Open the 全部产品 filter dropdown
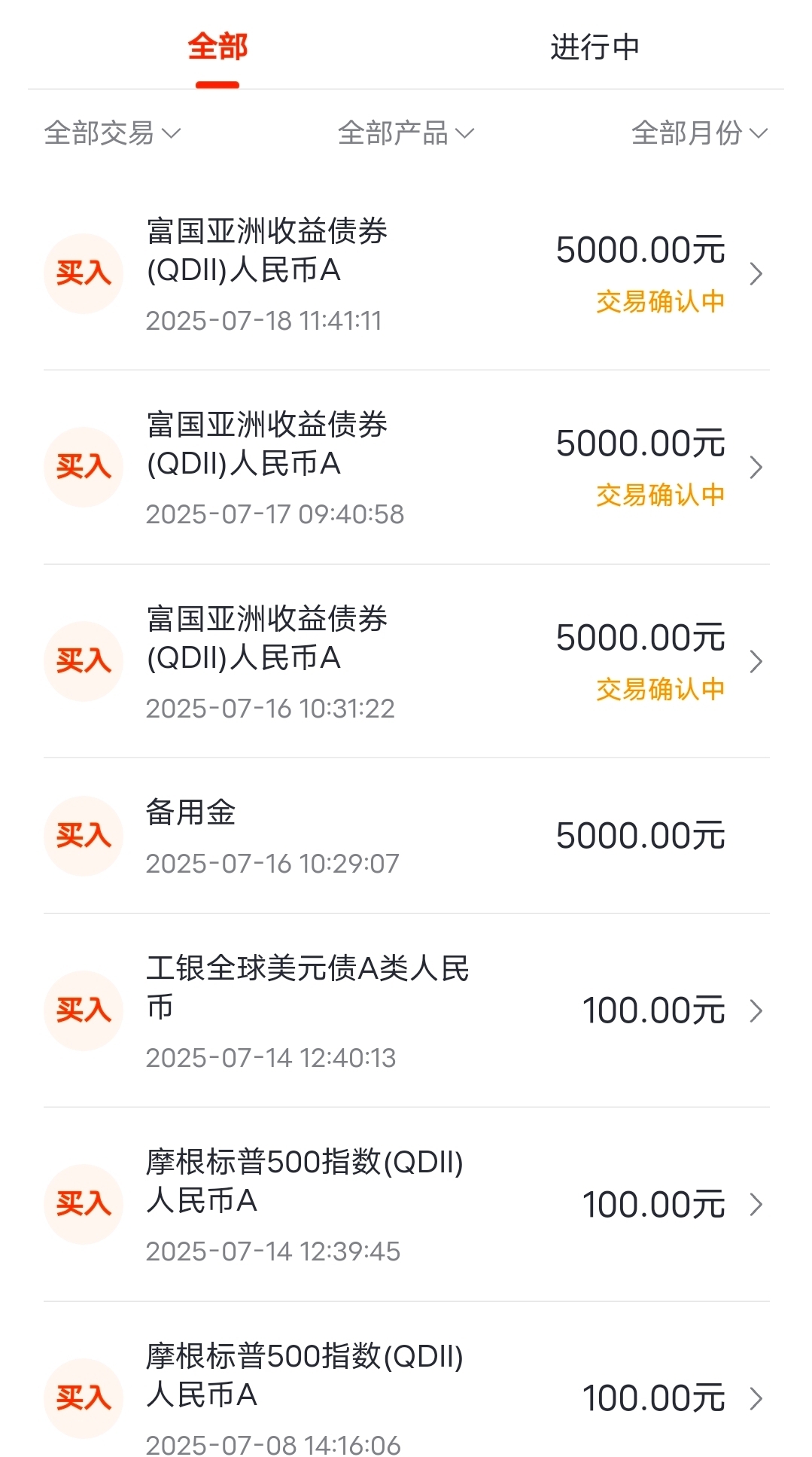 [x=406, y=133]
